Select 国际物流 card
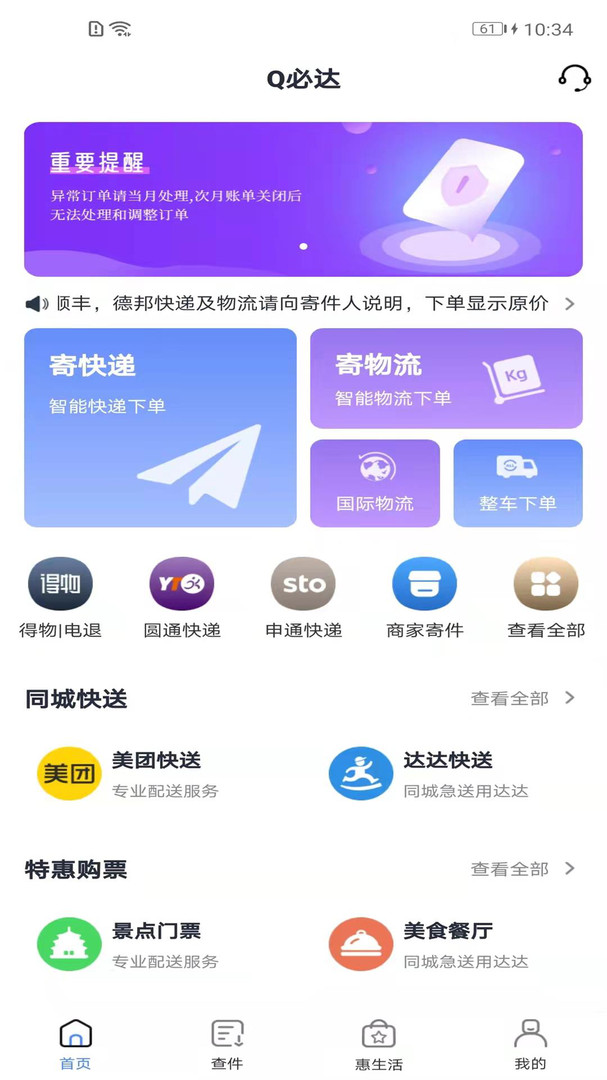The width and height of the screenshot is (607, 1080). pyautogui.click(x=375, y=483)
